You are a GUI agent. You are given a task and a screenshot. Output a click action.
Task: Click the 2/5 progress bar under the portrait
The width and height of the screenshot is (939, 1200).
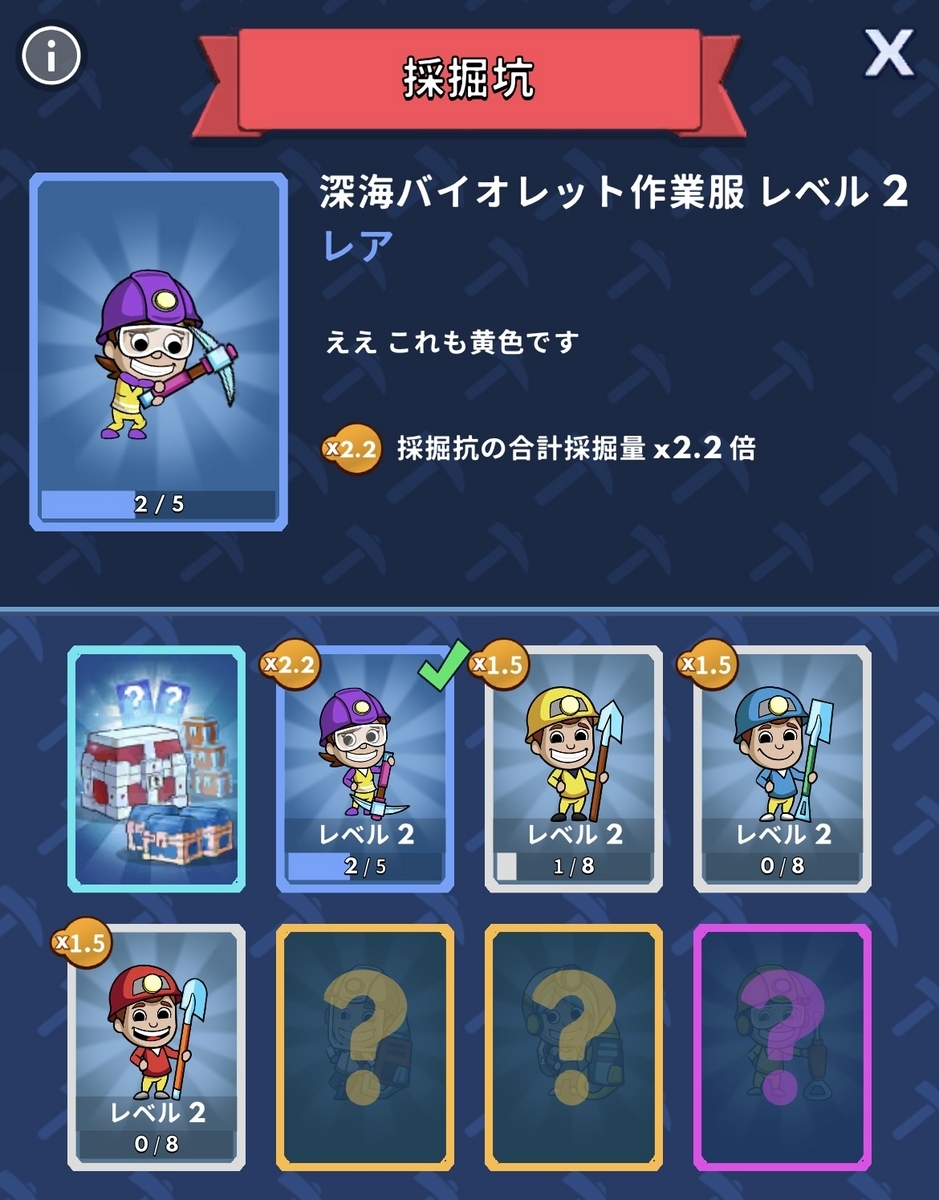click(x=156, y=505)
